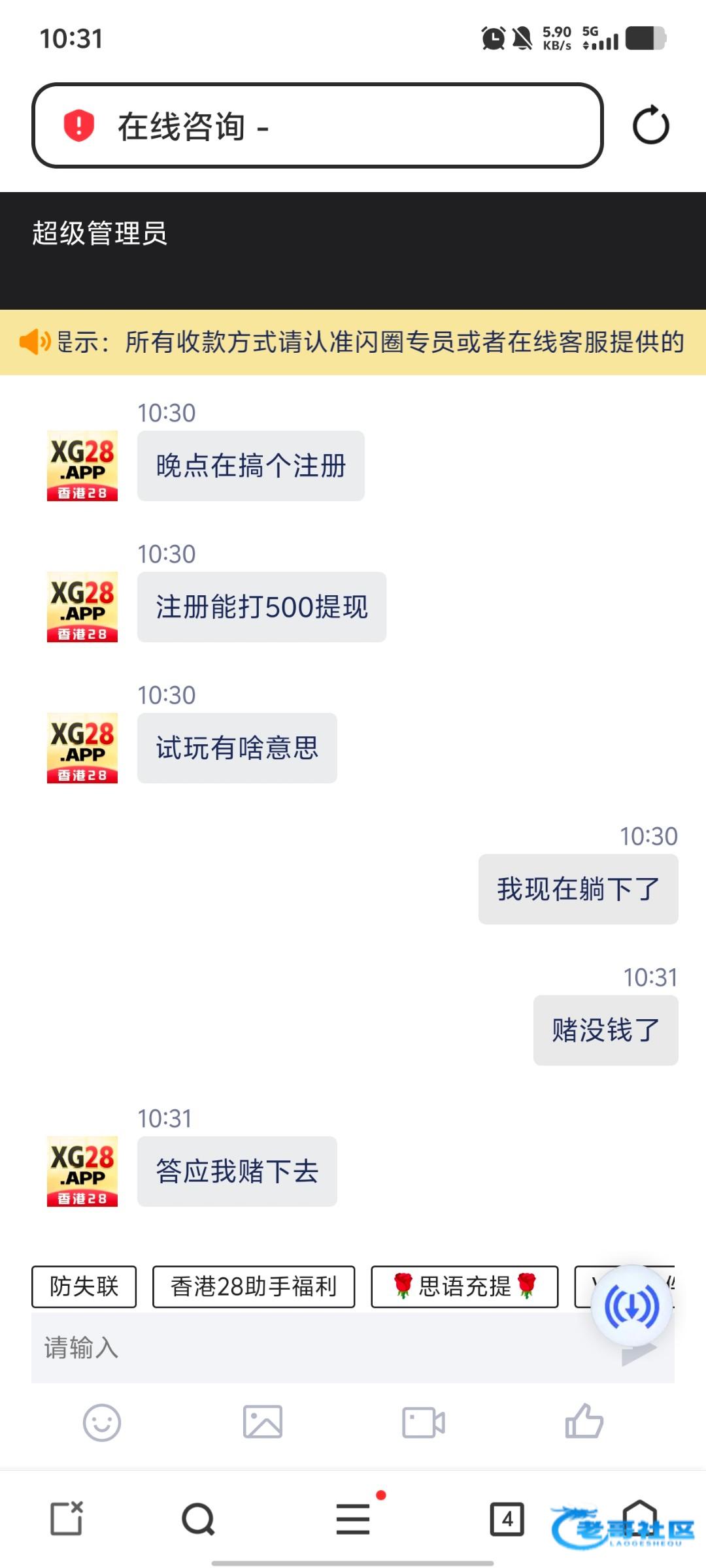This screenshot has height=1568, width=706.
Task: Choose the 思语充提 quick reply chip
Action: [464, 1286]
